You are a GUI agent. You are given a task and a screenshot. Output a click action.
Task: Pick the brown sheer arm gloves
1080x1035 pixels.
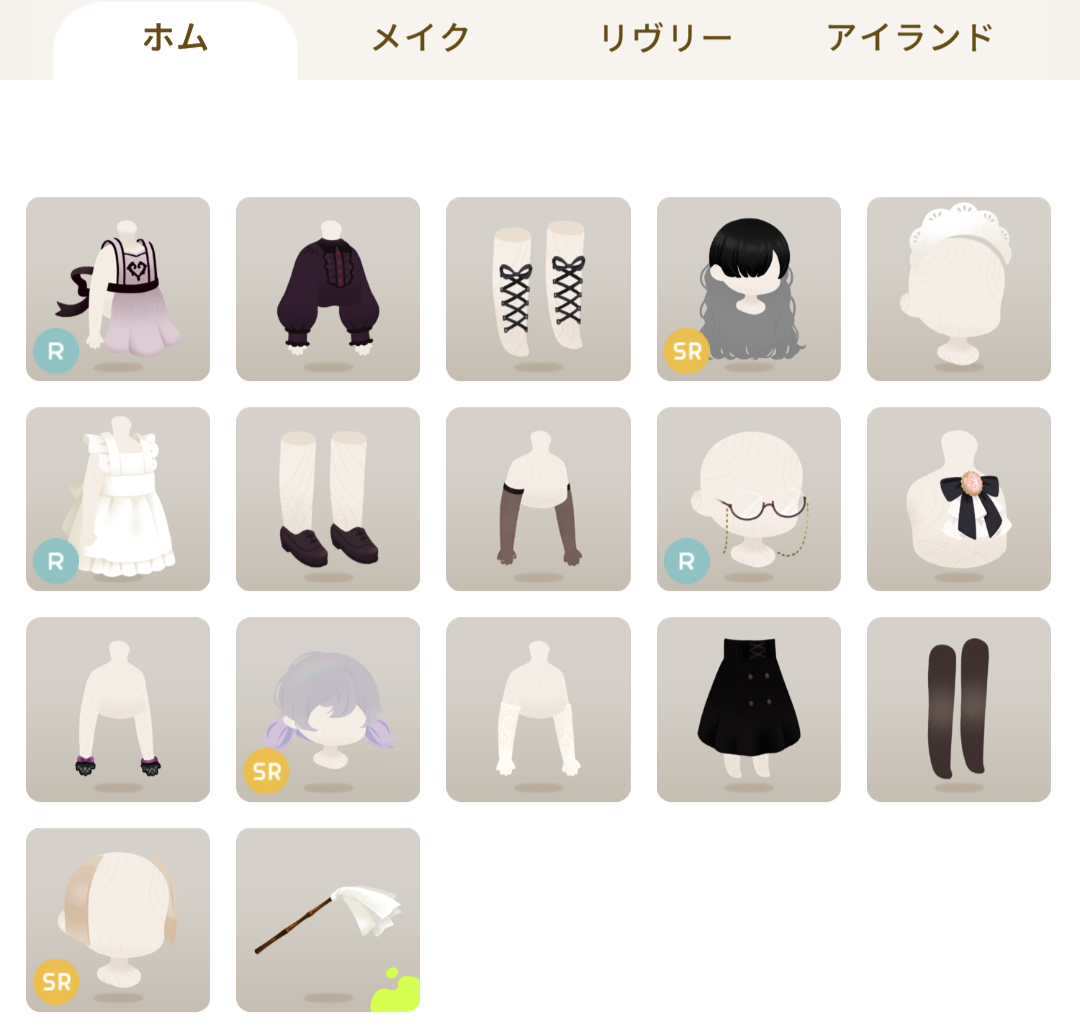[538, 499]
